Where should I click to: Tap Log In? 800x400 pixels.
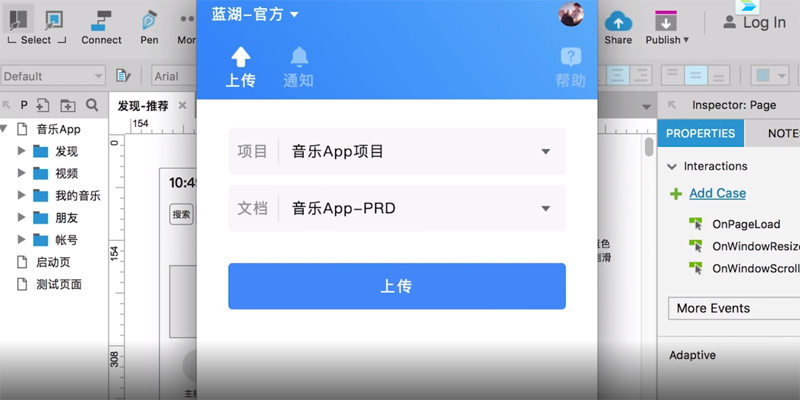pyautogui.click(x=753, y=22)
